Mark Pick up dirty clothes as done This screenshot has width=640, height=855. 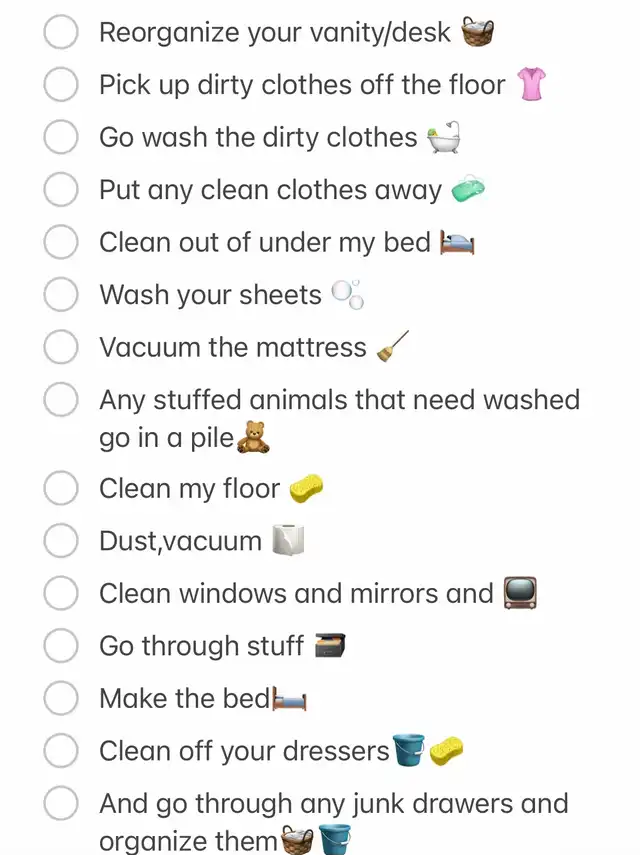pos(61,85)
